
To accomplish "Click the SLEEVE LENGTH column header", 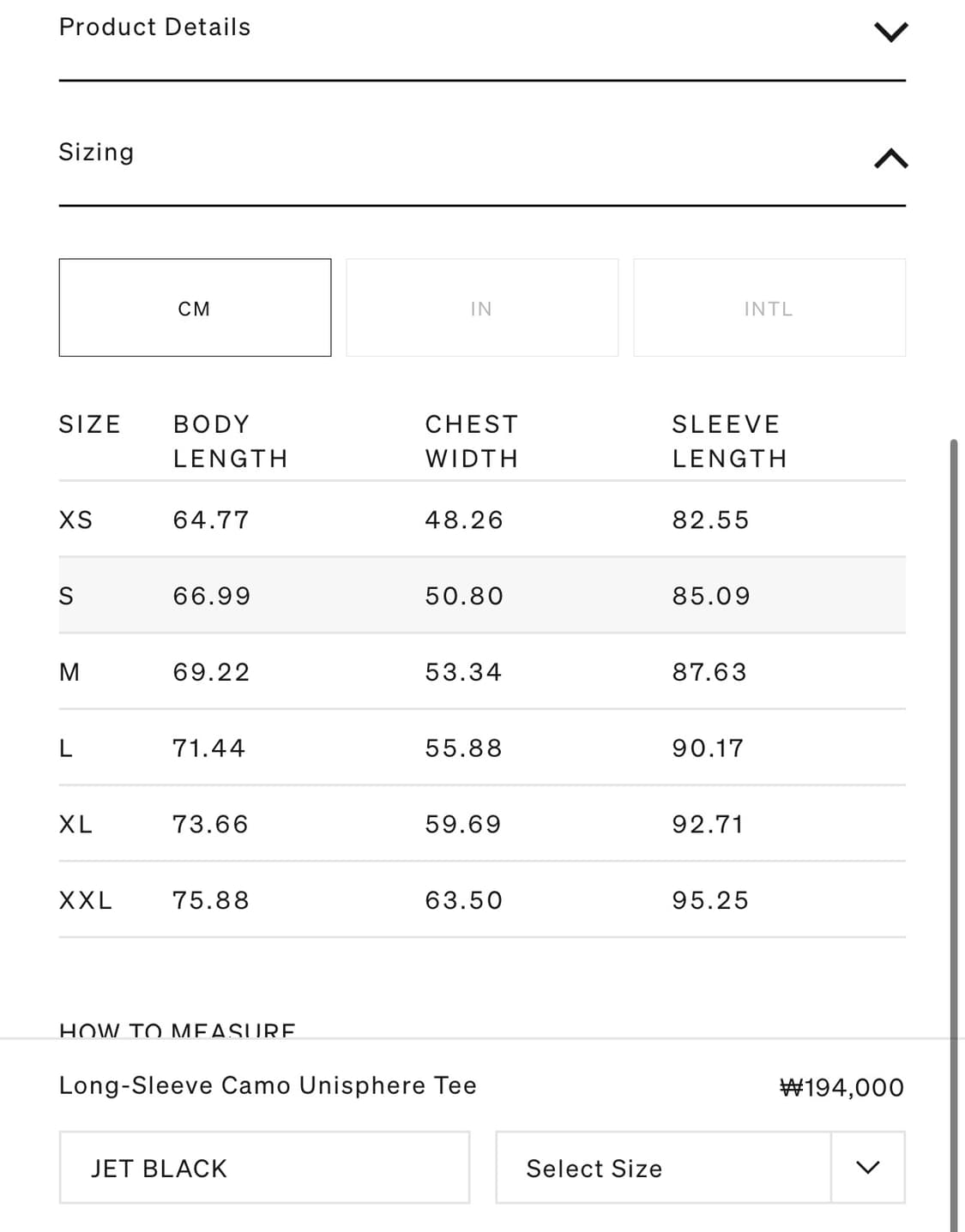I will 728,440.
